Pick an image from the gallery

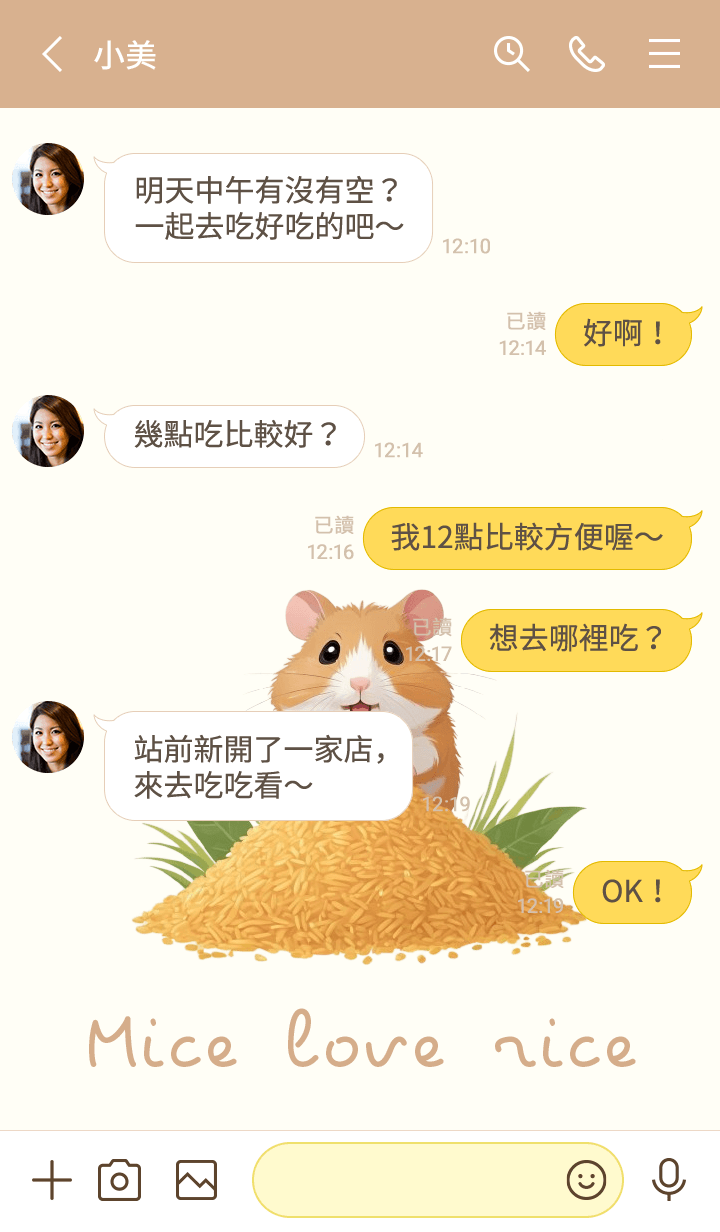tap(196, 1181)
